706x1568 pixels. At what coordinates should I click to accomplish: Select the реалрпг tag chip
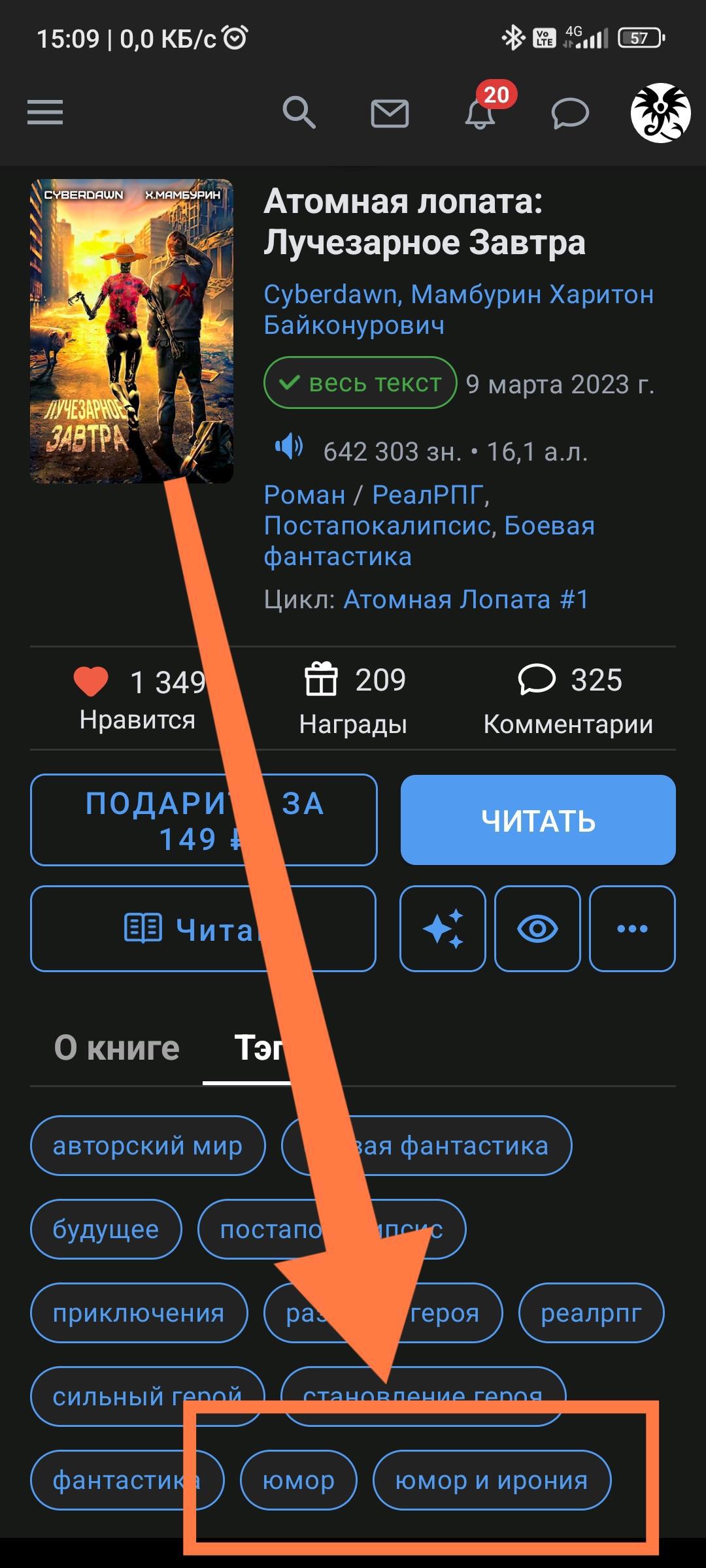tap(591, 1313)
